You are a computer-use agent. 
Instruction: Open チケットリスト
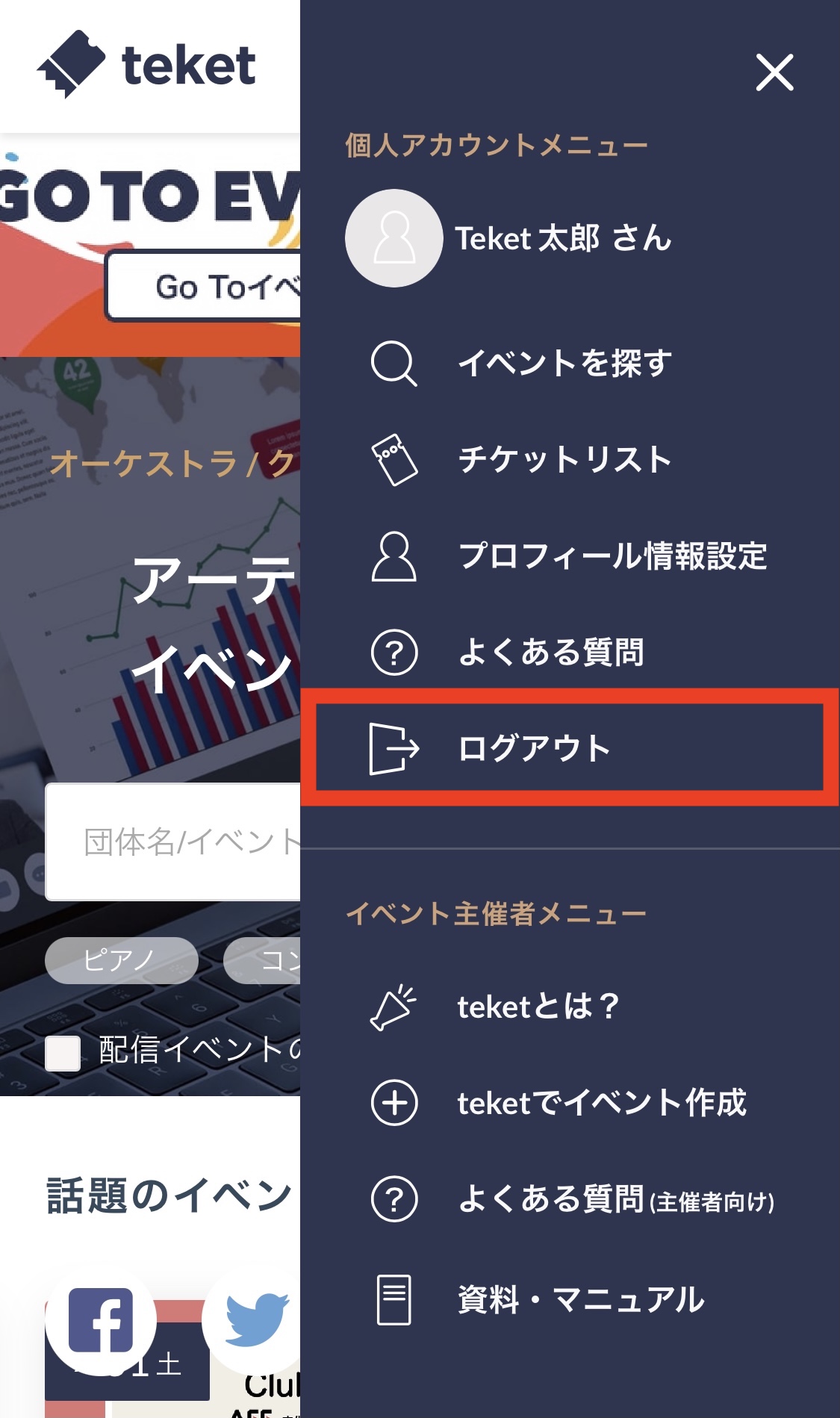tap(564, 459)
